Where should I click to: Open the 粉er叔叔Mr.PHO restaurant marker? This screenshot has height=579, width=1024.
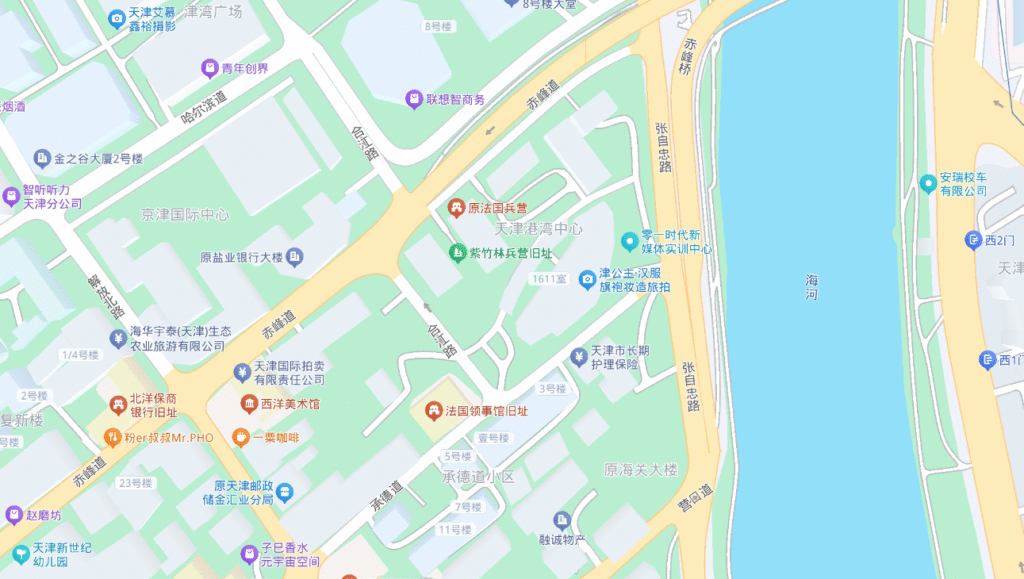pos(115,437)
